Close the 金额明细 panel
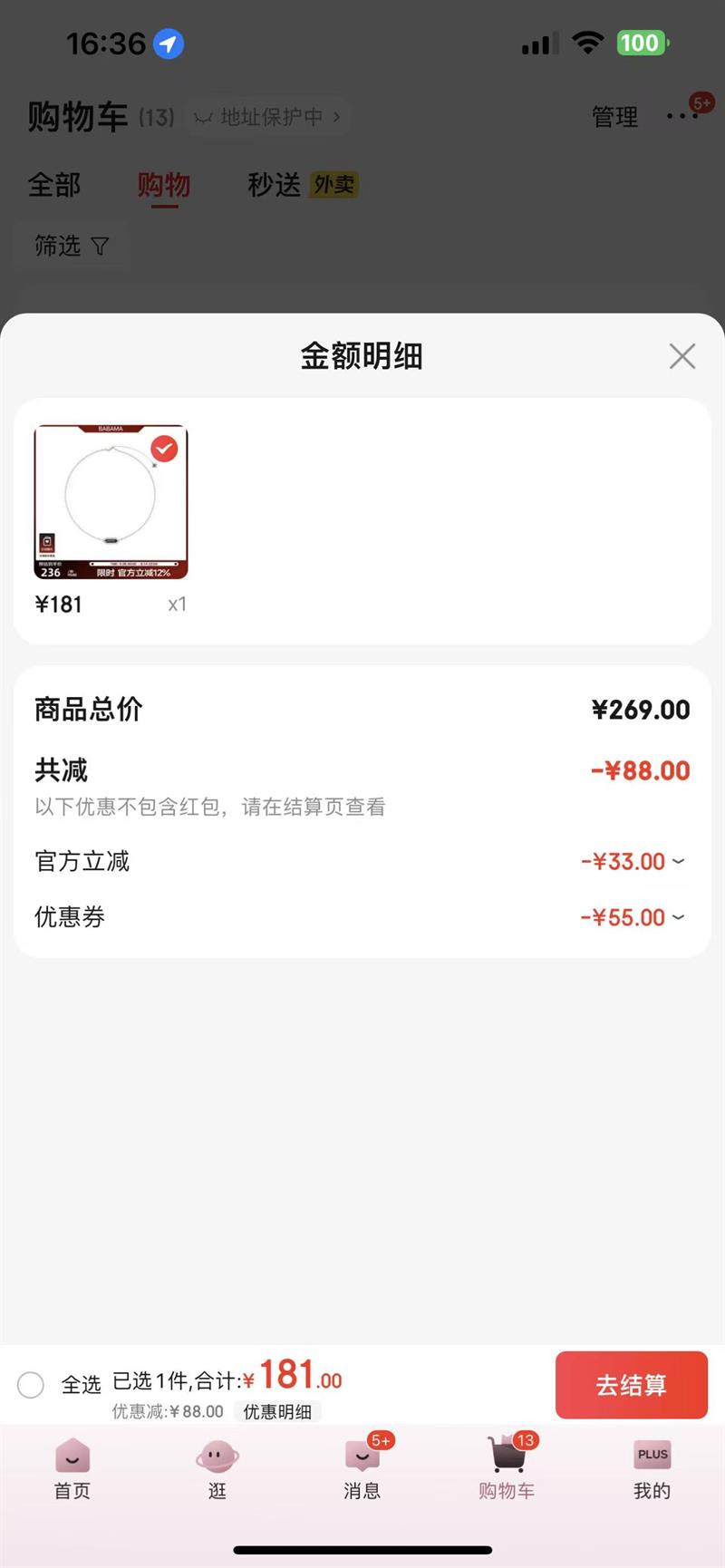The height and width of the screenshot is (1568, 725). pyautogui.click(x=681, y=356)
